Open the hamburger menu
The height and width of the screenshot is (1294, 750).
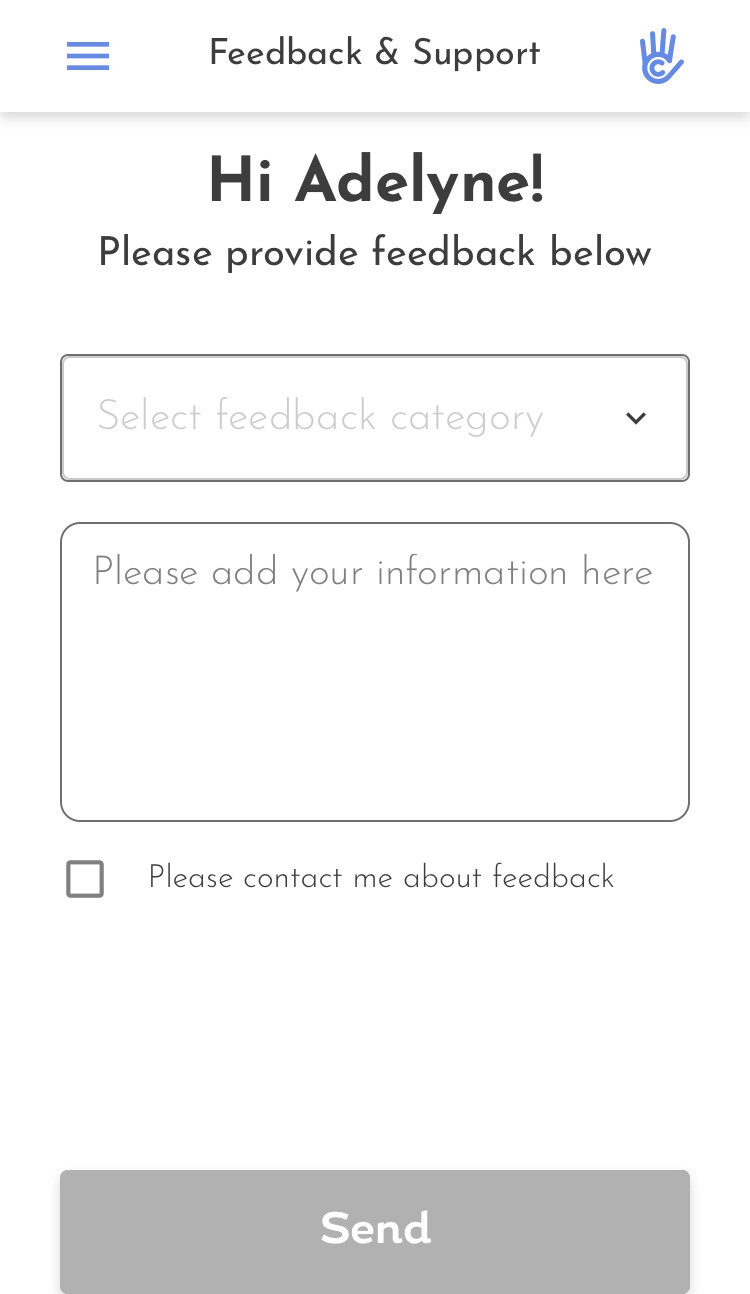[x=88, y=56]
